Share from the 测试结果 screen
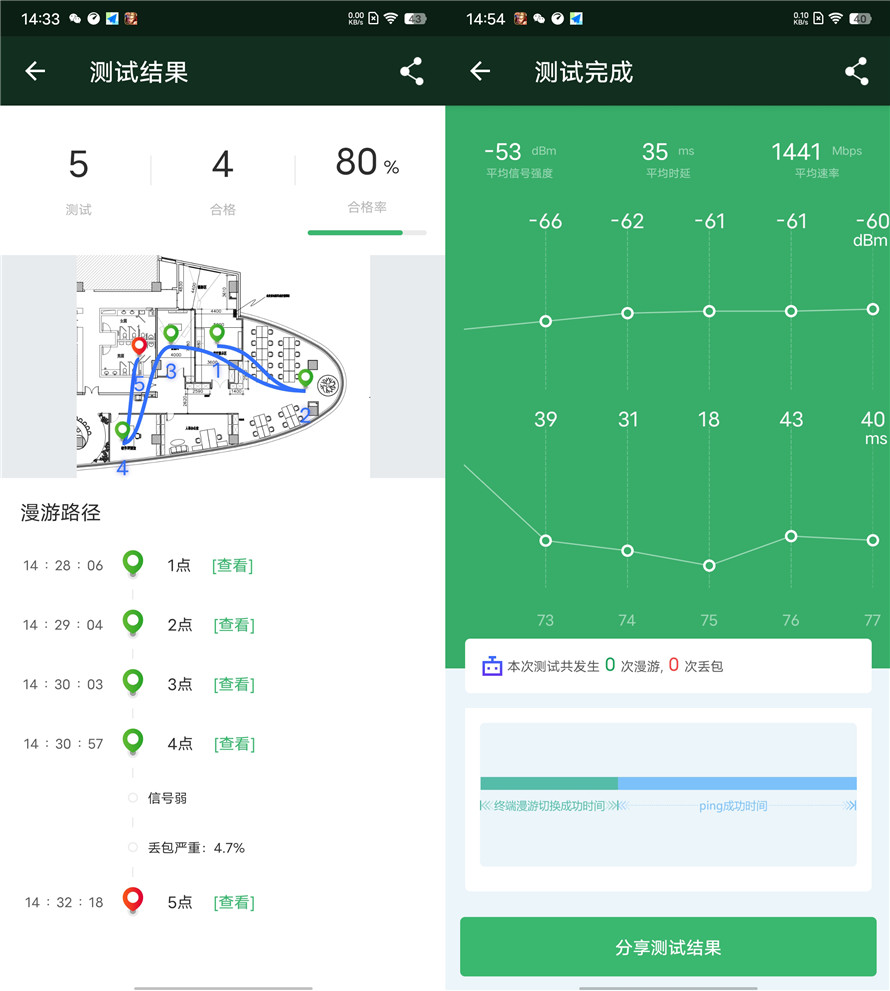This screenshot has height=991, width=890. (411, 71)
